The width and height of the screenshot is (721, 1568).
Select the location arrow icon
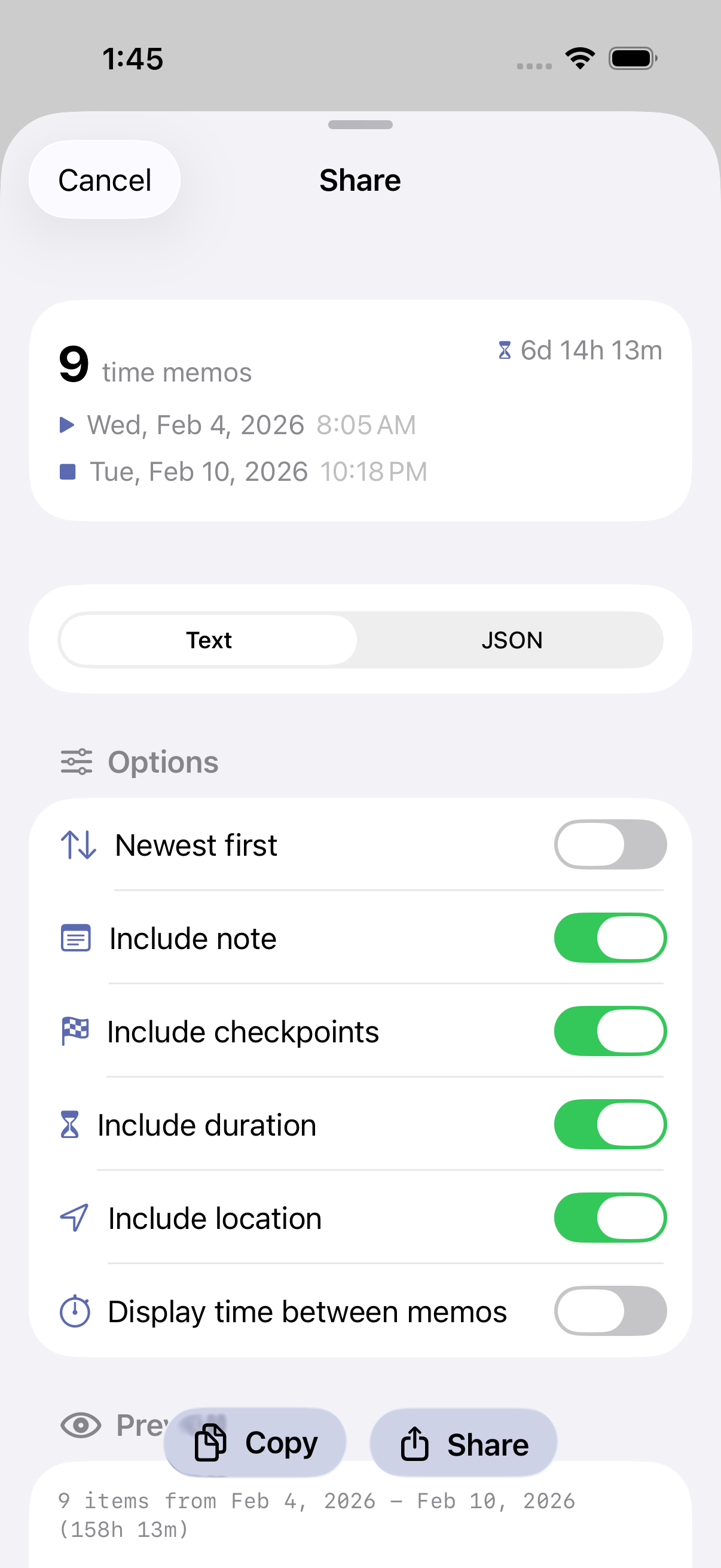click(x=74, y=1218)
